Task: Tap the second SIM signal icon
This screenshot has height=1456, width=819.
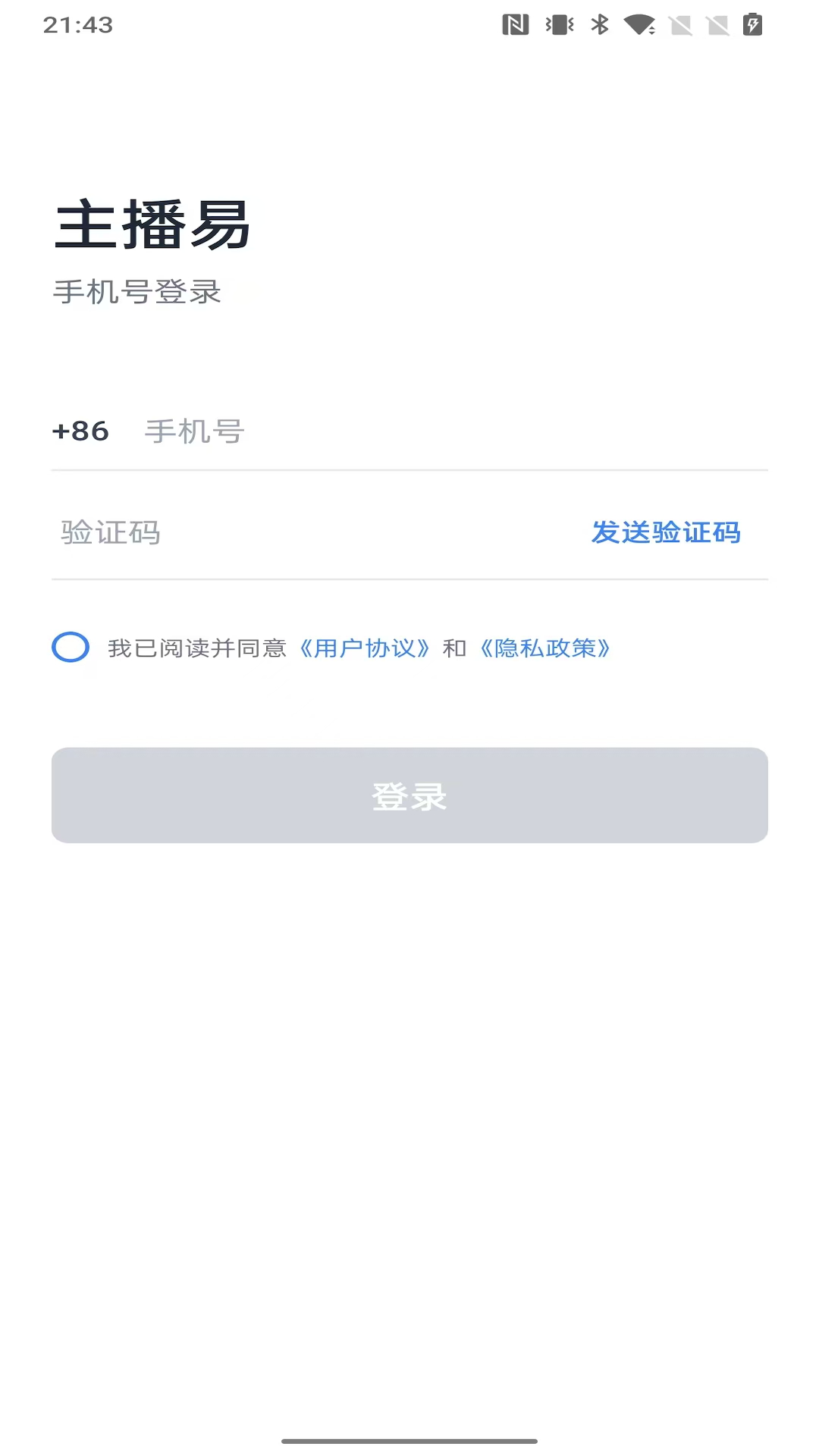Action: tap(717, 24)
